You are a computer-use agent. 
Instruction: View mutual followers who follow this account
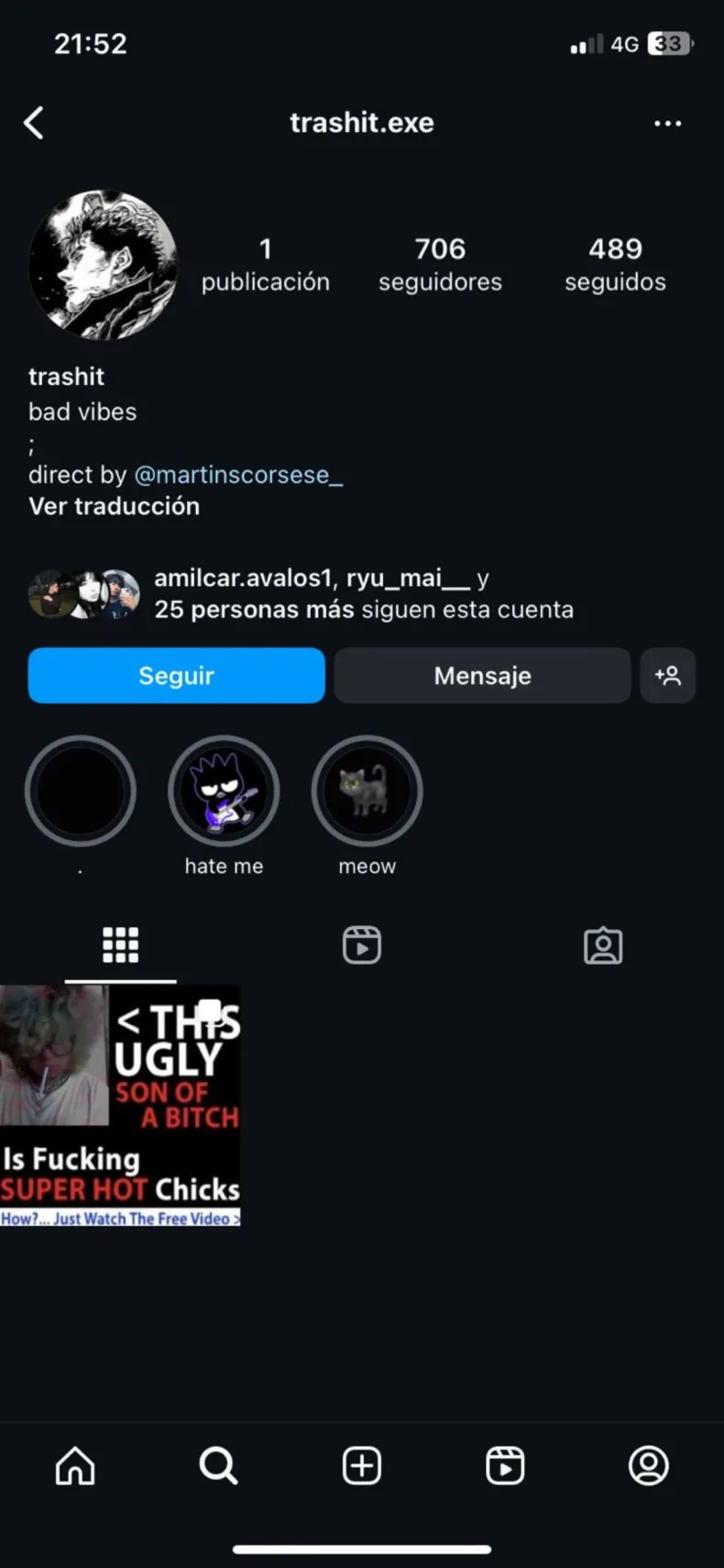click(x=363, y=594)
